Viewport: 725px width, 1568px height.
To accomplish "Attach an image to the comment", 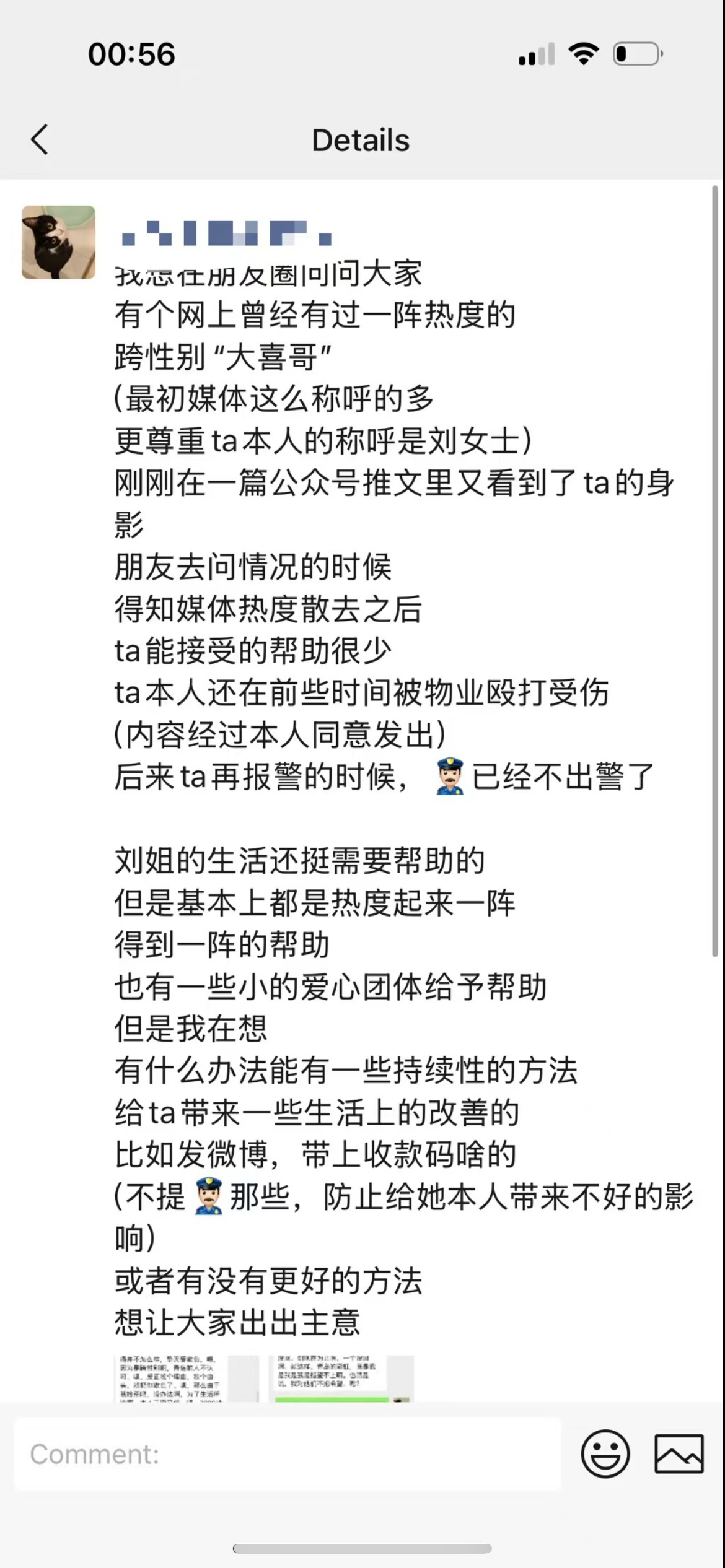I will [x=679, y=1453].
